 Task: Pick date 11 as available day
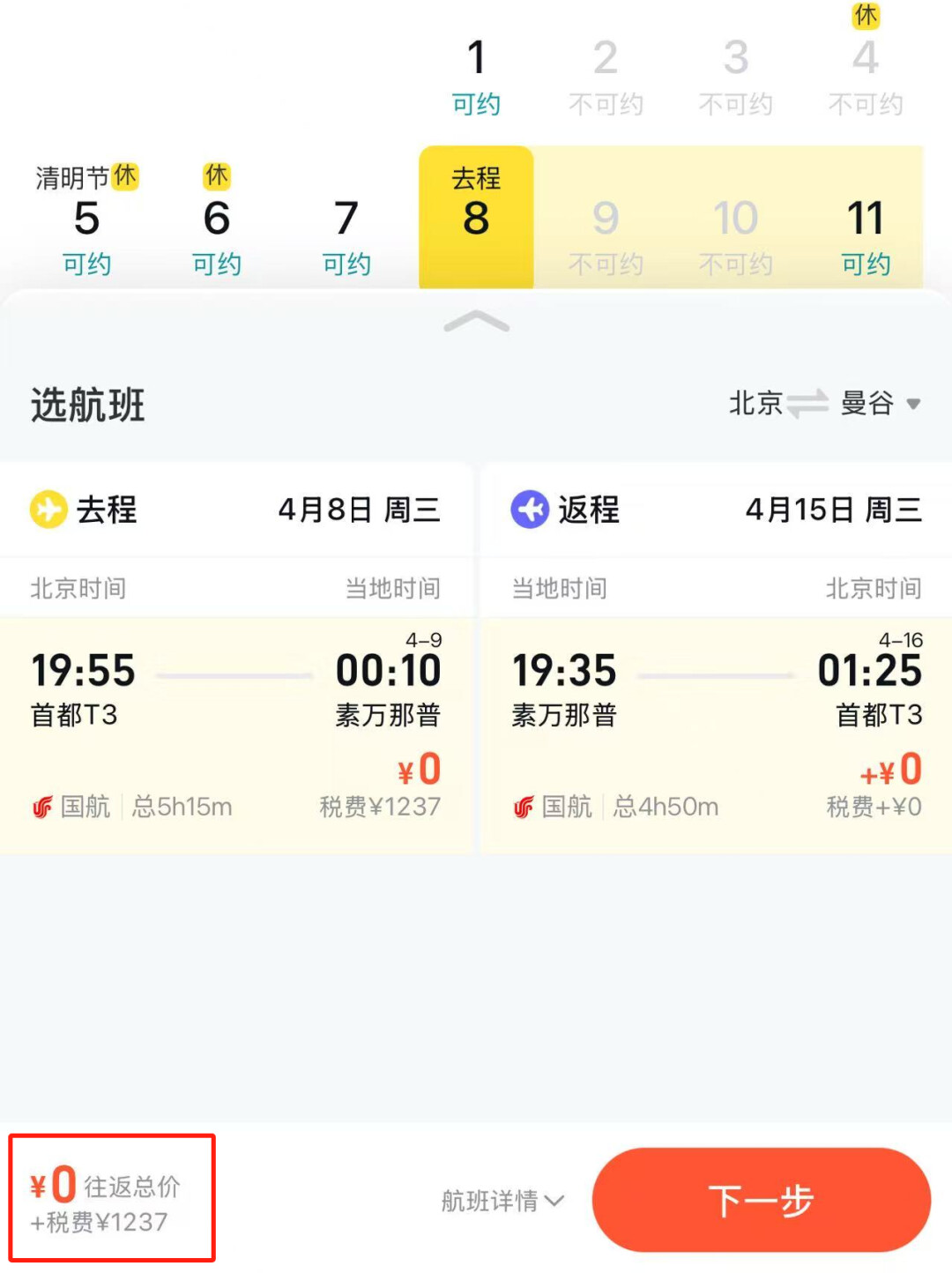point(866,220)
